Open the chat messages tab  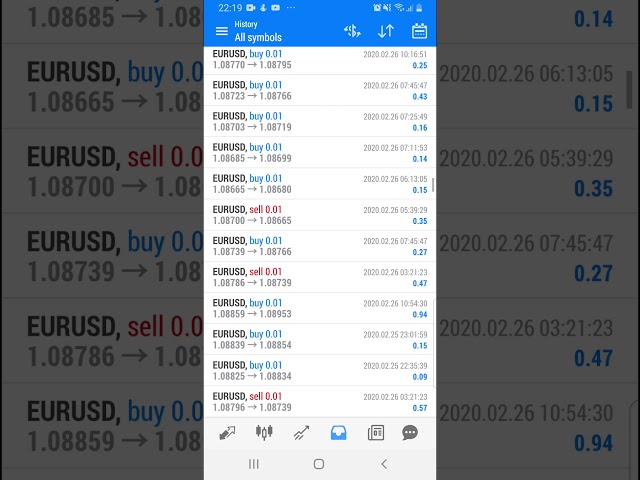[x=410, y=433]
